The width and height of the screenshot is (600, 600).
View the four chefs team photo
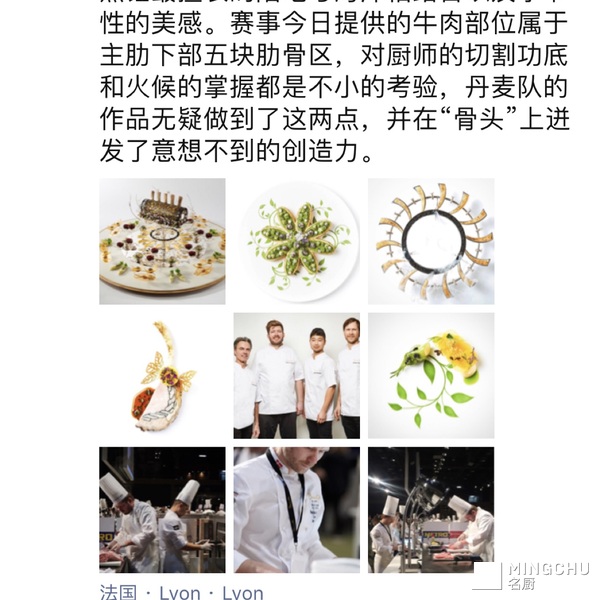click(296, 375)
